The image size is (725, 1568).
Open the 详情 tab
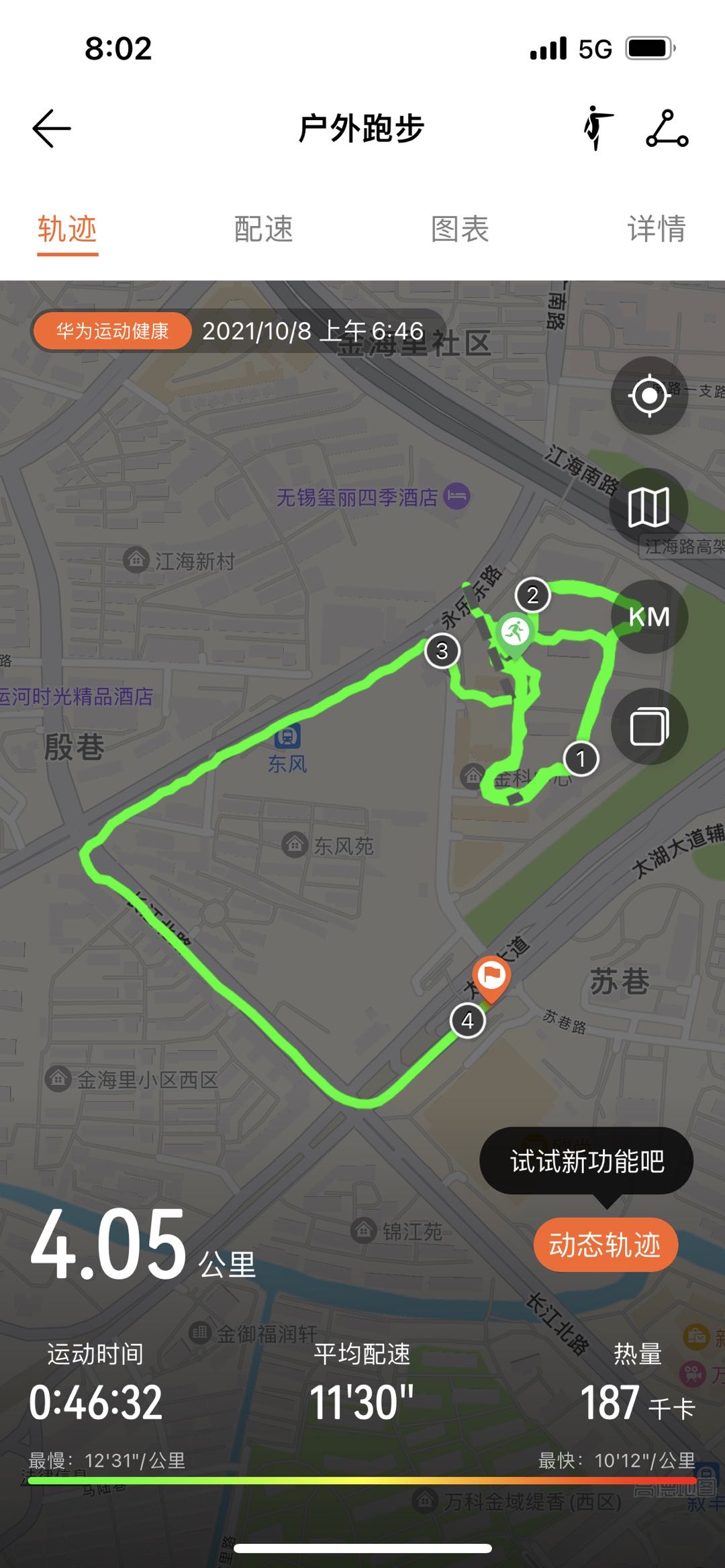656,229
